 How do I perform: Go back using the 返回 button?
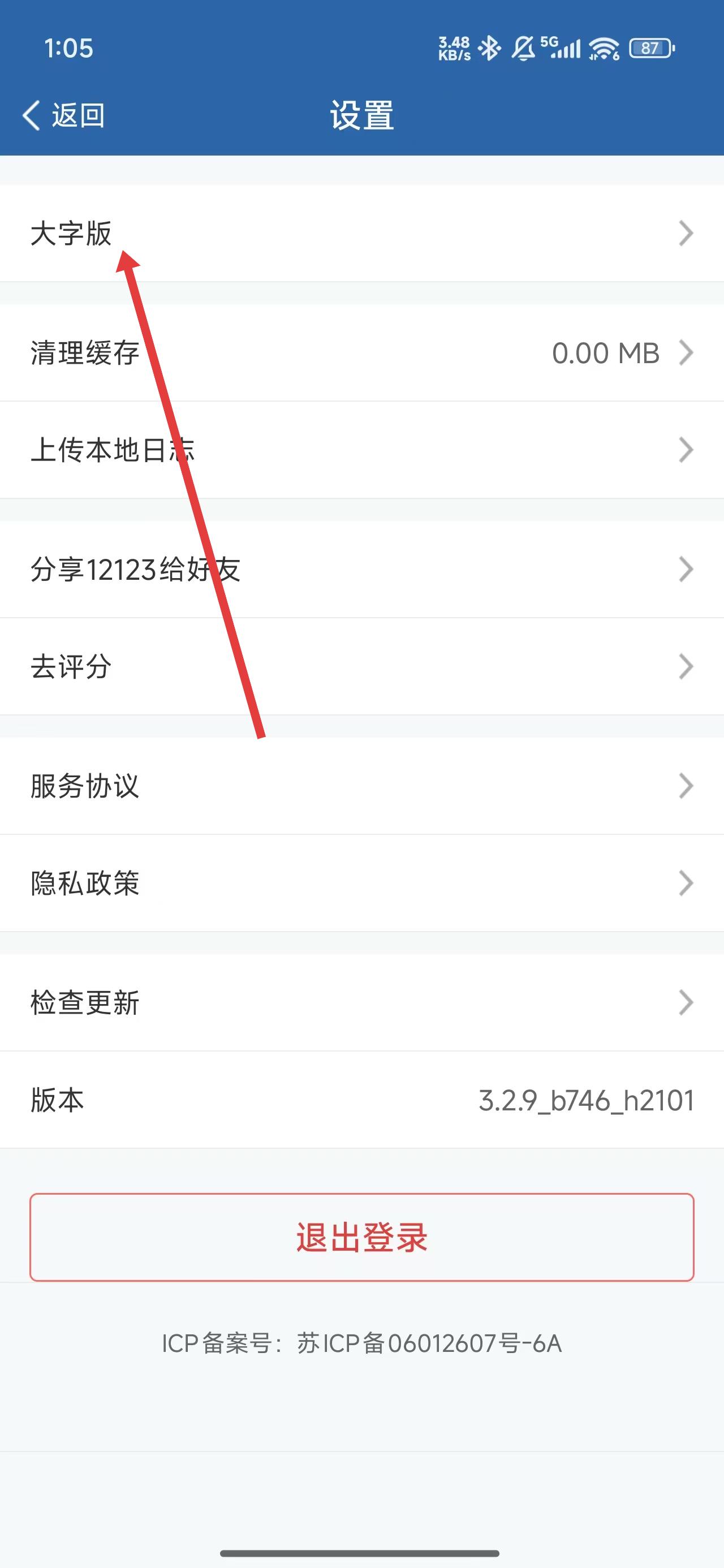coord(64,115)
